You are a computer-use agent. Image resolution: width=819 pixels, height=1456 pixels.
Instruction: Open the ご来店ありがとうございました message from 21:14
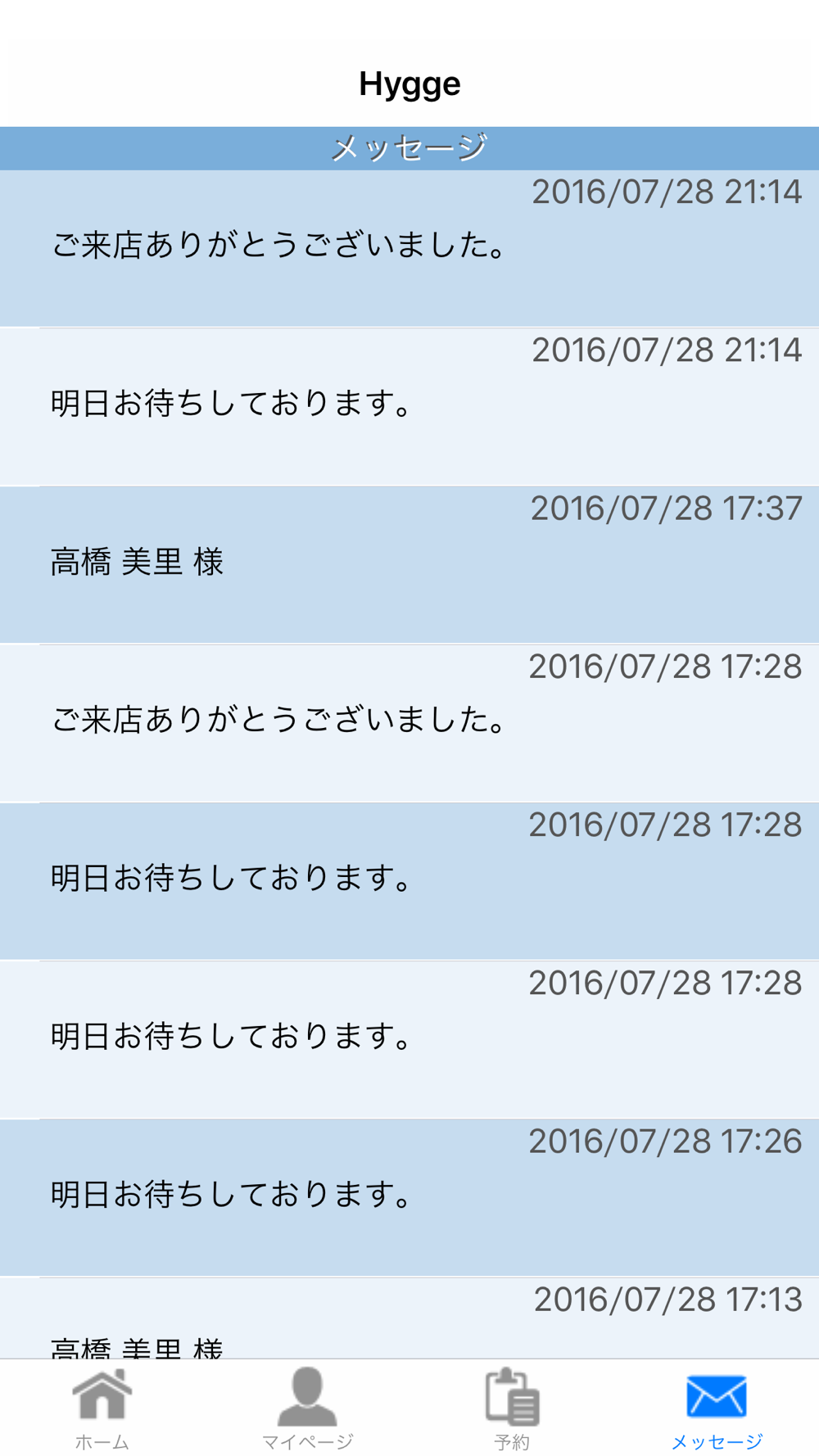409,248
